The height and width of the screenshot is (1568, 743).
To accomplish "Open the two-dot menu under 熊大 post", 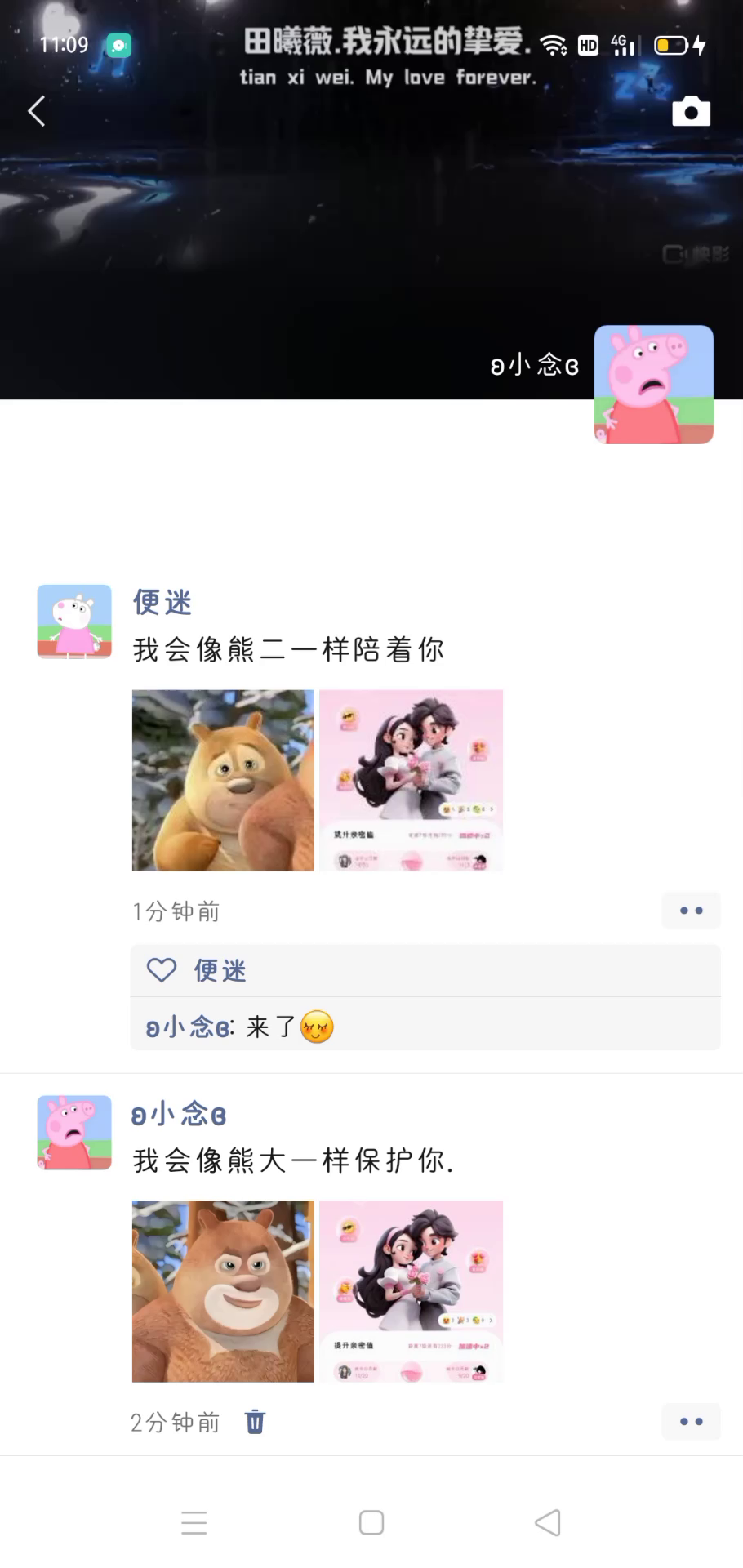I will [x=691, y=1422].
